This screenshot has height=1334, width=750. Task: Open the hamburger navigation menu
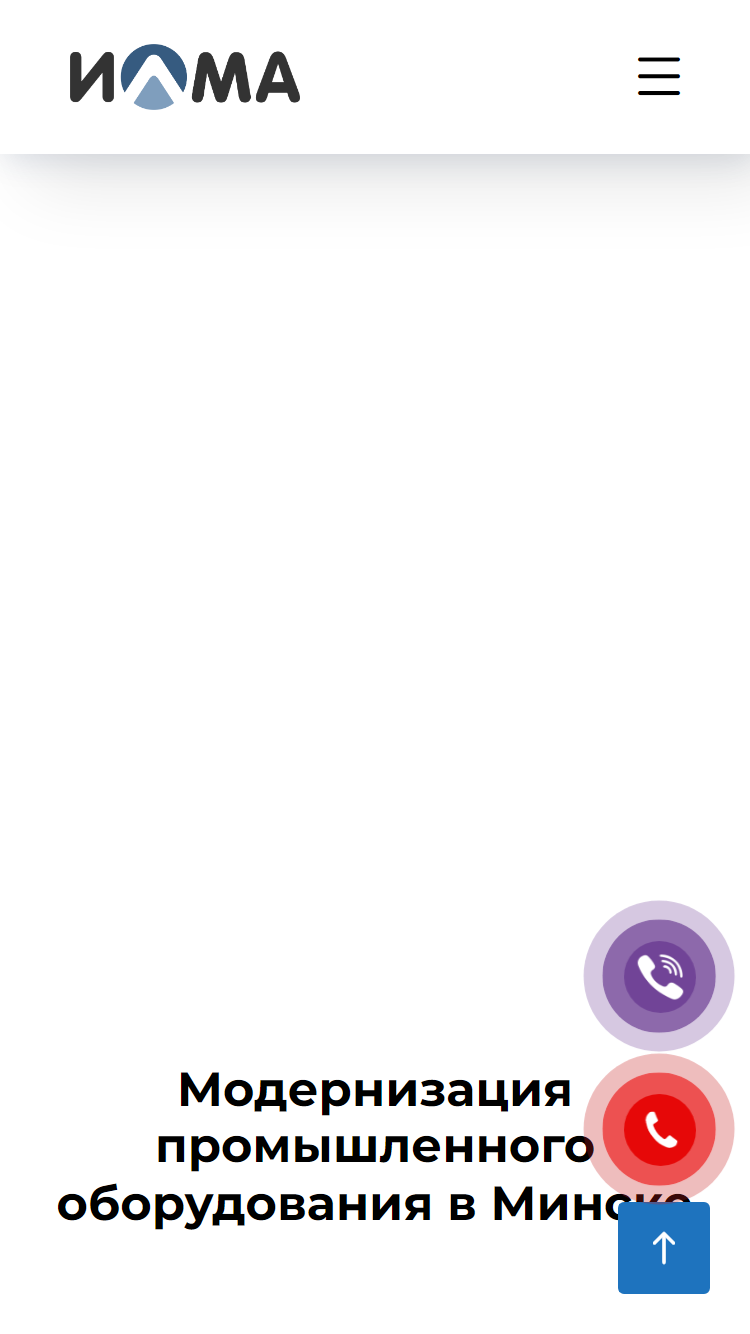659,76
